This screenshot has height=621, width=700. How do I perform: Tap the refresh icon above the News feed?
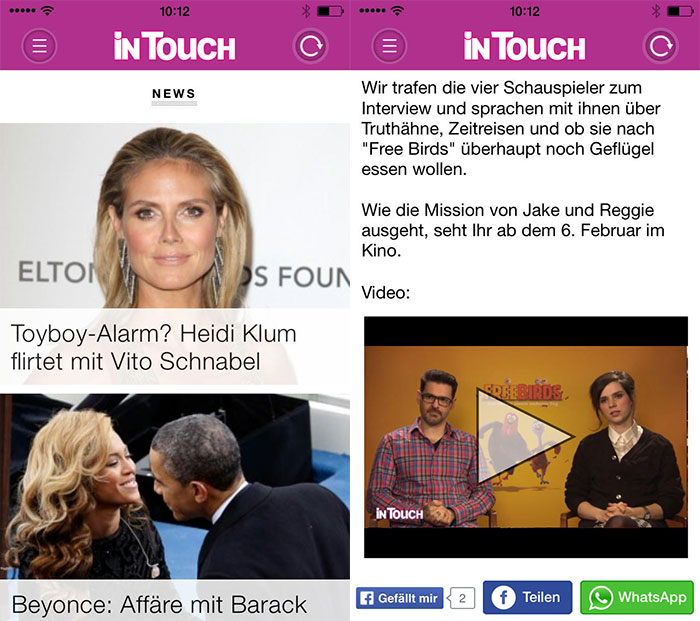click(310, 46)
